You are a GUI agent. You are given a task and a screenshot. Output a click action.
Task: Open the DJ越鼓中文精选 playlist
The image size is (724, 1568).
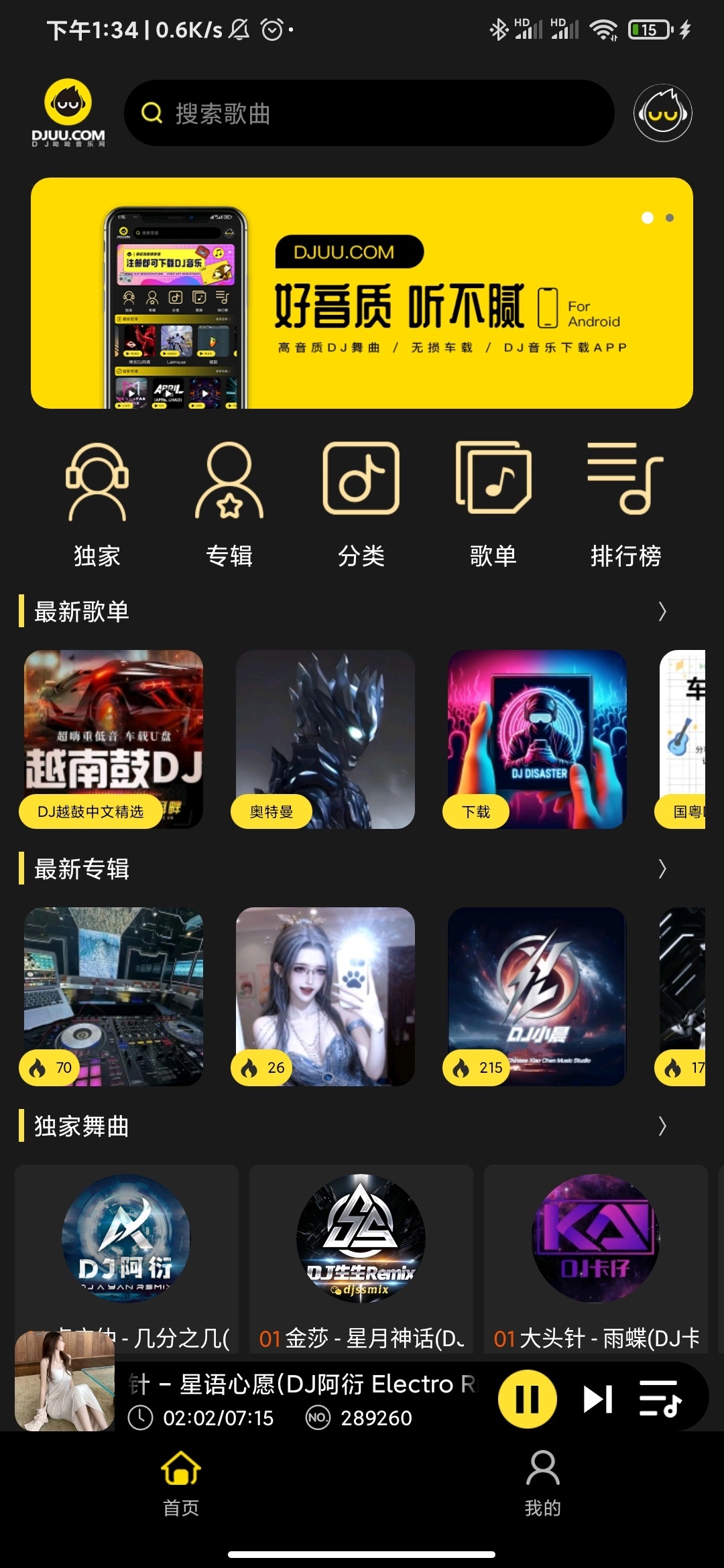point(113,739)
